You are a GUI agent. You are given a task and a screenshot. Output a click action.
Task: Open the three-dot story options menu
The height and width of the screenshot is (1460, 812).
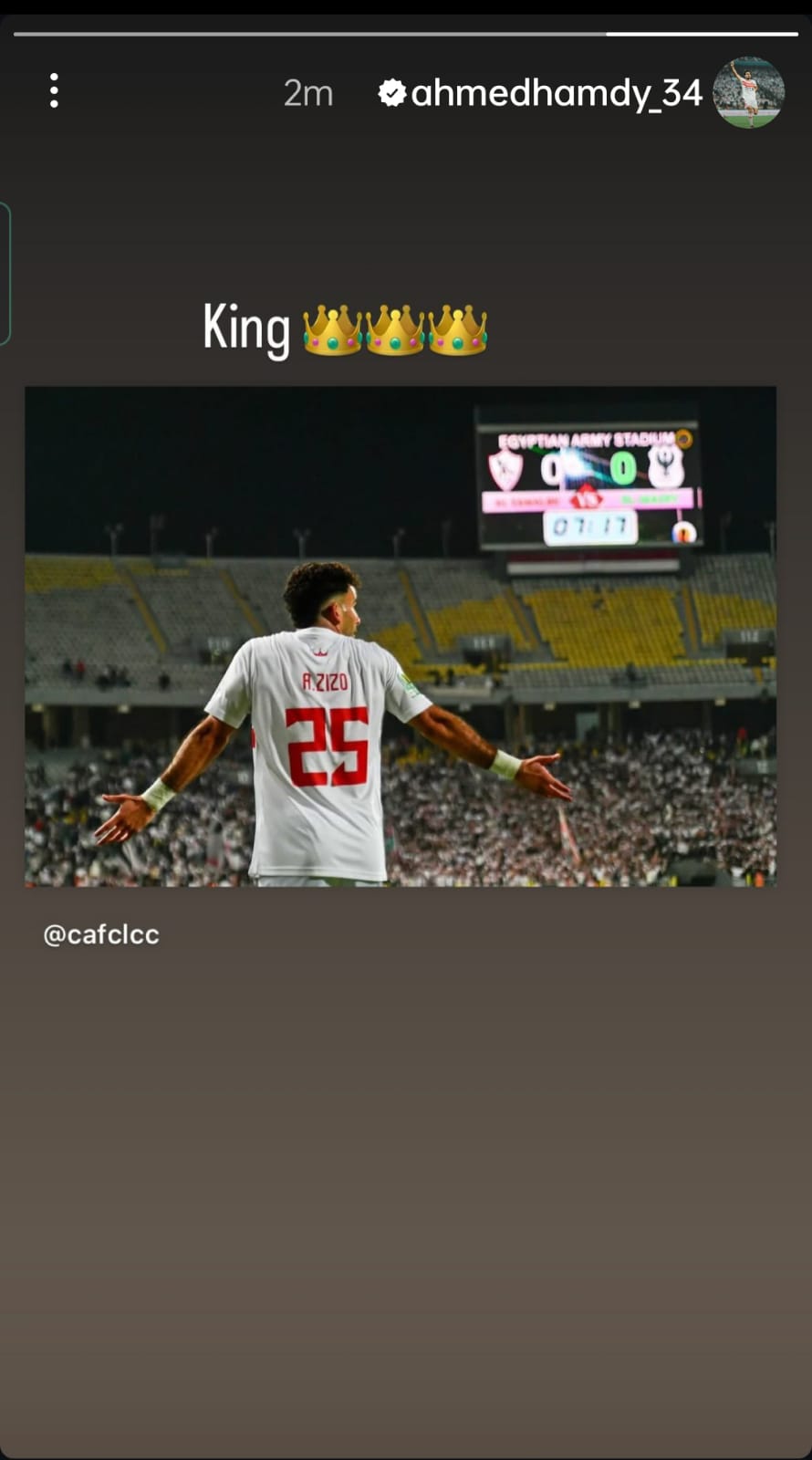(x=54, y=91)
